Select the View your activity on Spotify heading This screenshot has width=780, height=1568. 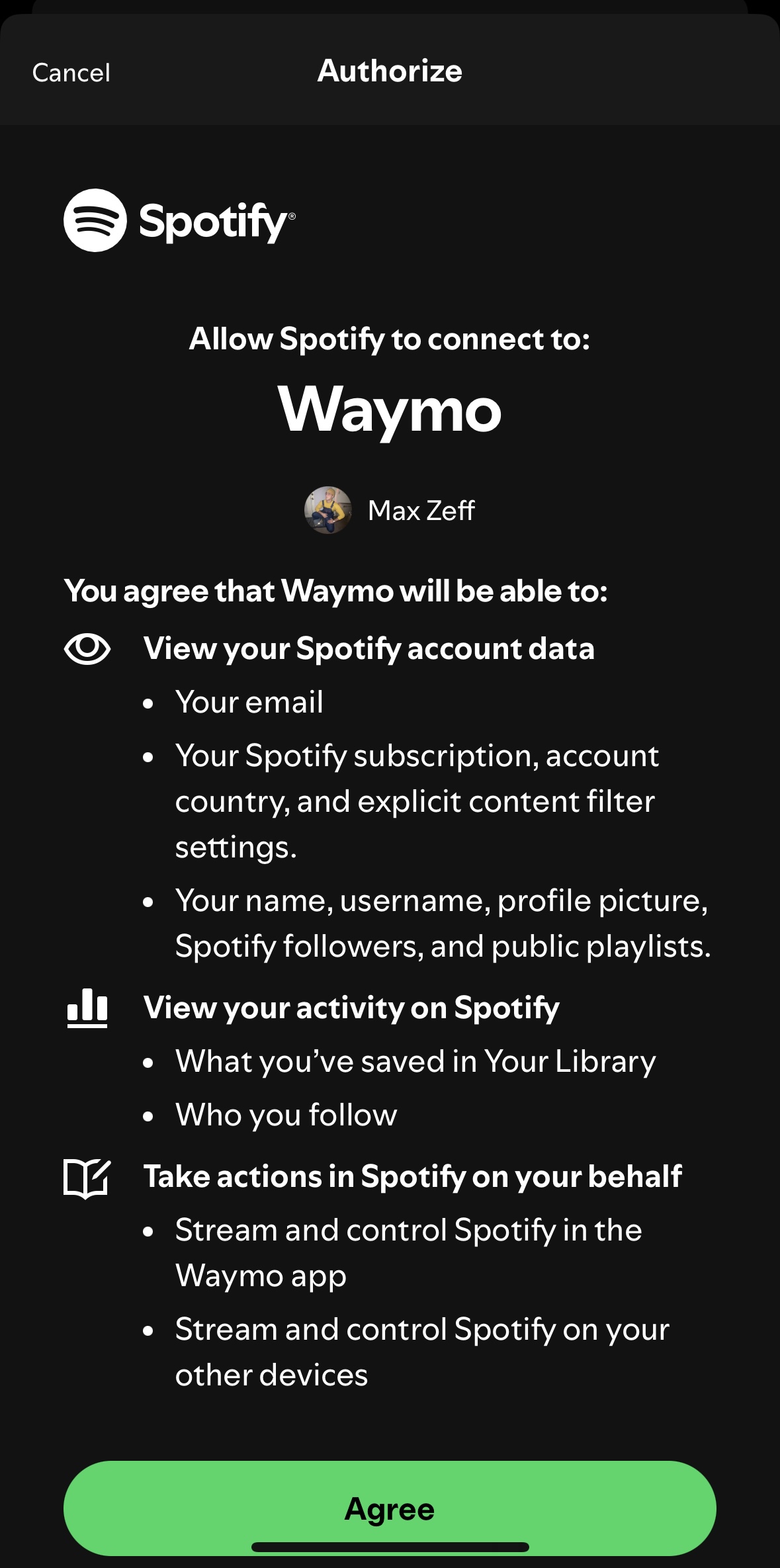[351, 1006]
